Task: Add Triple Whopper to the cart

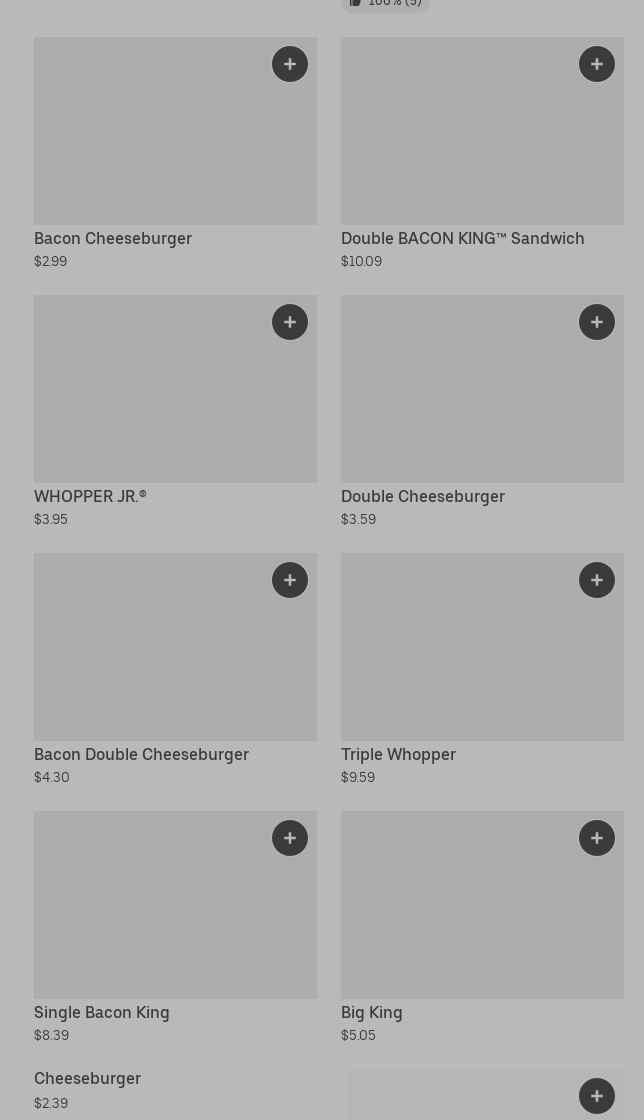Action: (x=597, y=580)
